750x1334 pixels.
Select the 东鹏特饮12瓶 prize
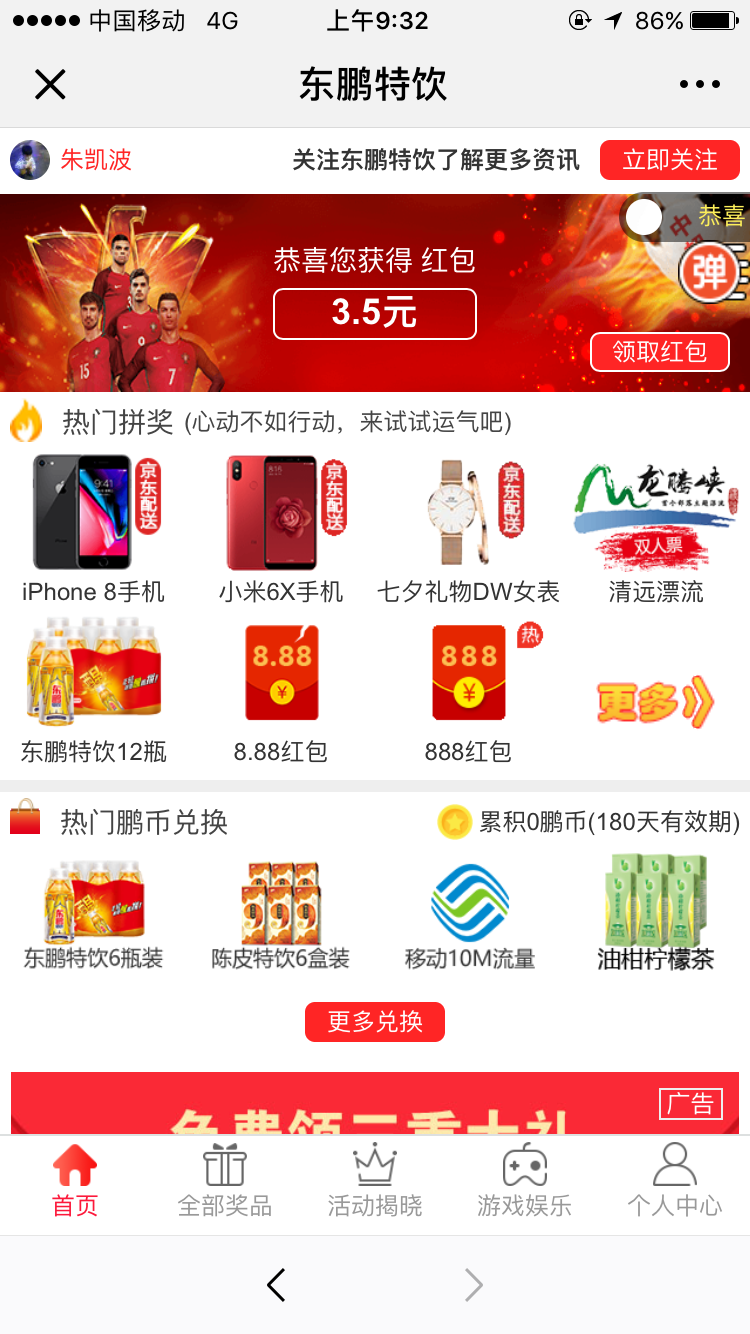click(94, 692)
